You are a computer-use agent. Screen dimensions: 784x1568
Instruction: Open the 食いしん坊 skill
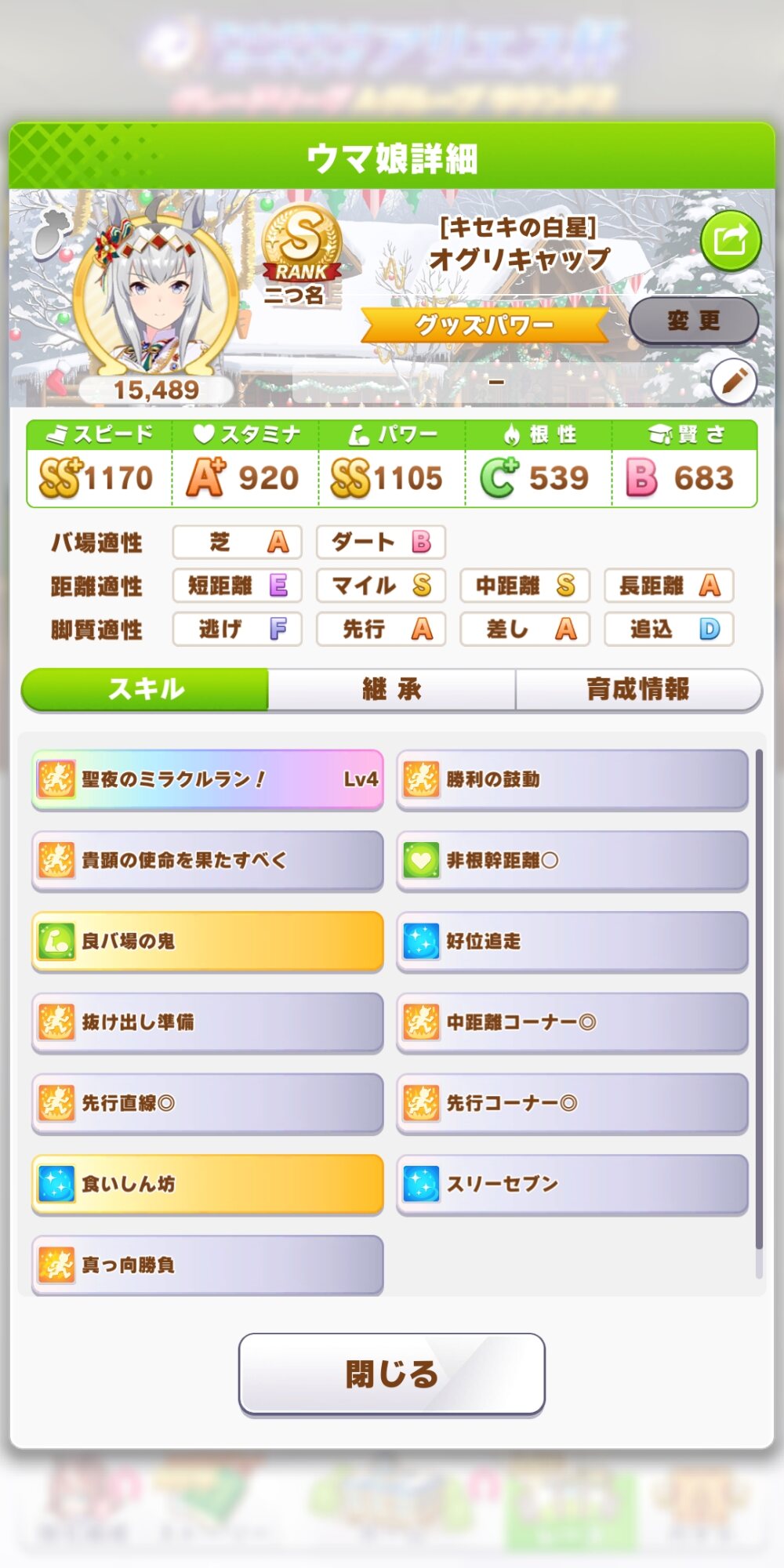click(208, 1184)
